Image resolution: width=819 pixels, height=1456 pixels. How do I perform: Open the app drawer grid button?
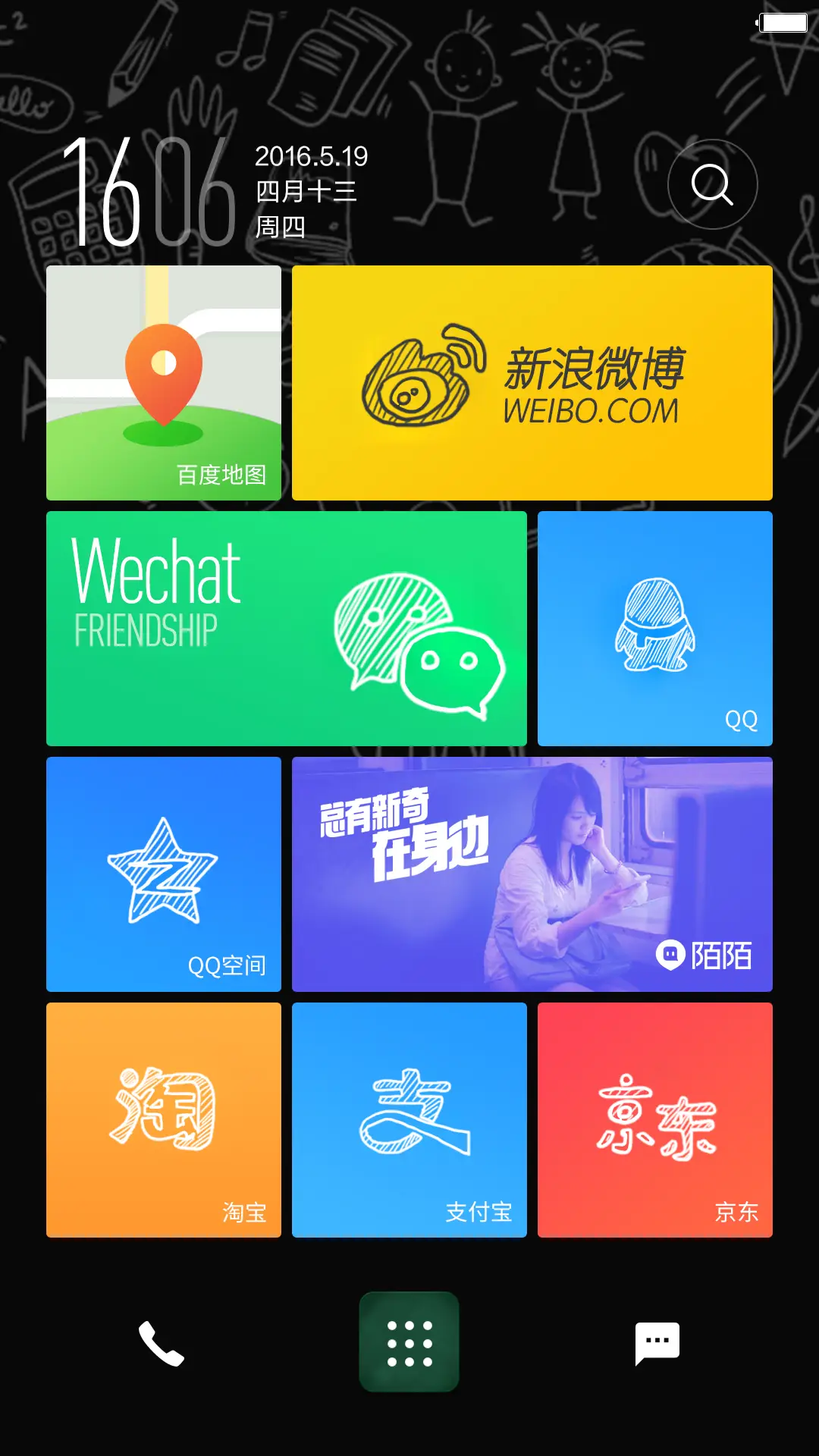tap(409, 1342)
